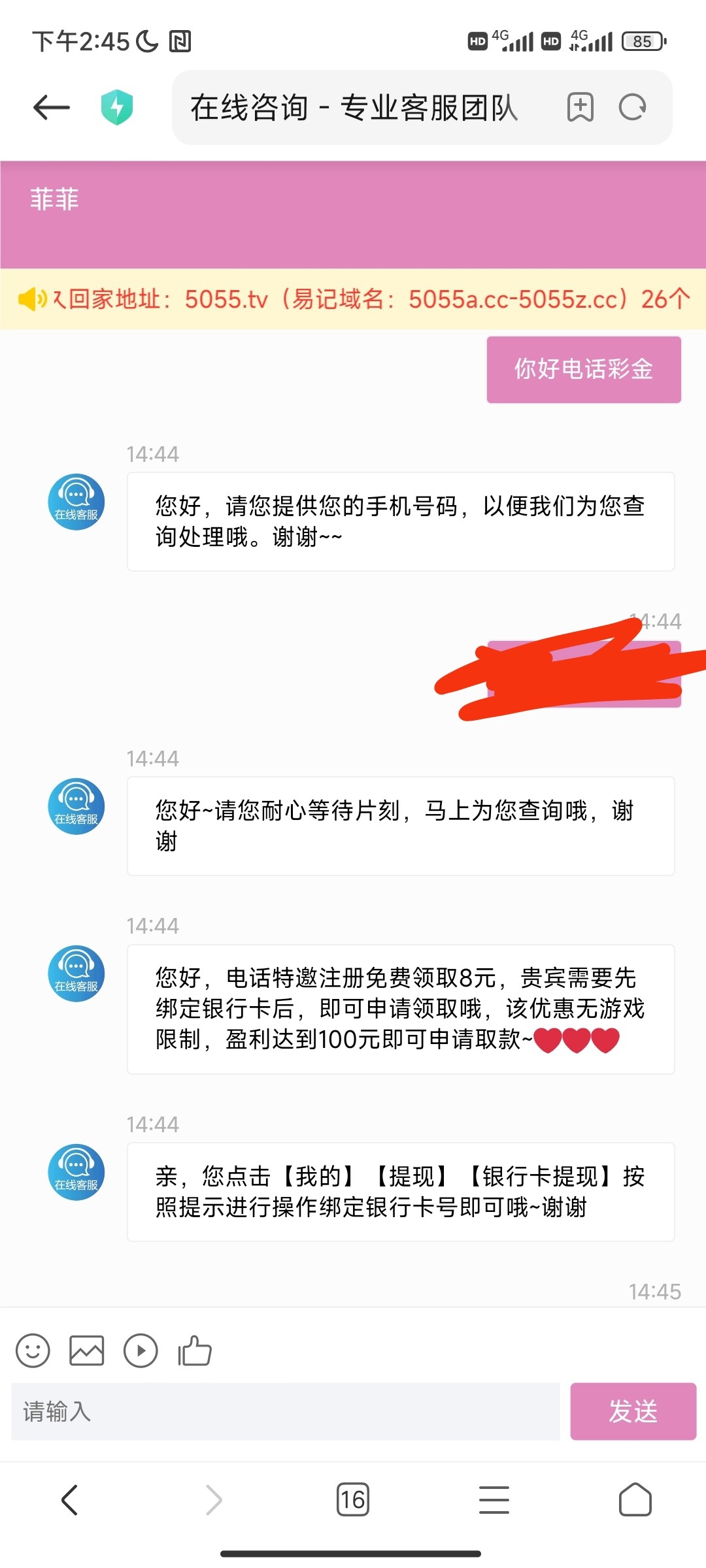Send a video using the play icon
This screenshot has width=706, height=1568.
coord(141,1350)
